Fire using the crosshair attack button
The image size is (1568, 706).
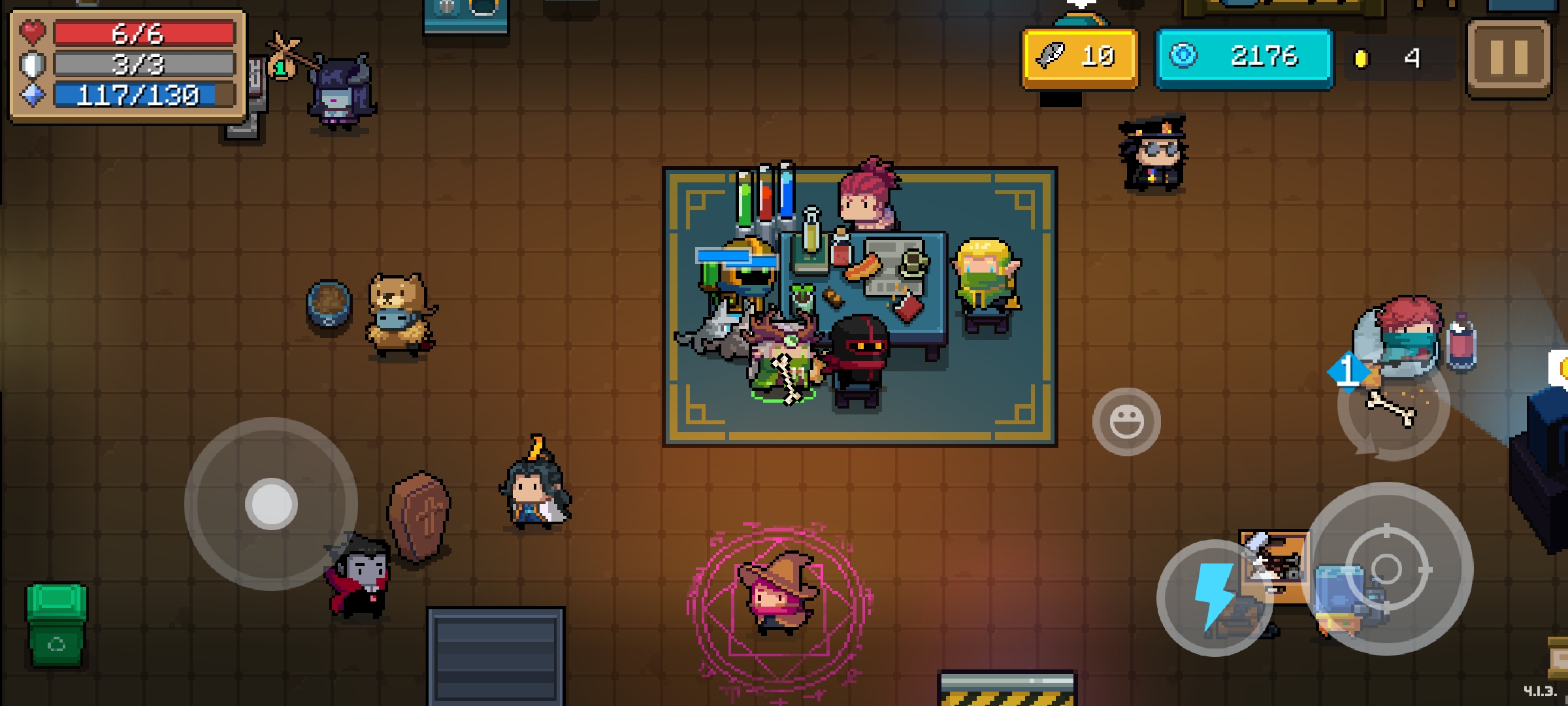tap(1386, 569)
